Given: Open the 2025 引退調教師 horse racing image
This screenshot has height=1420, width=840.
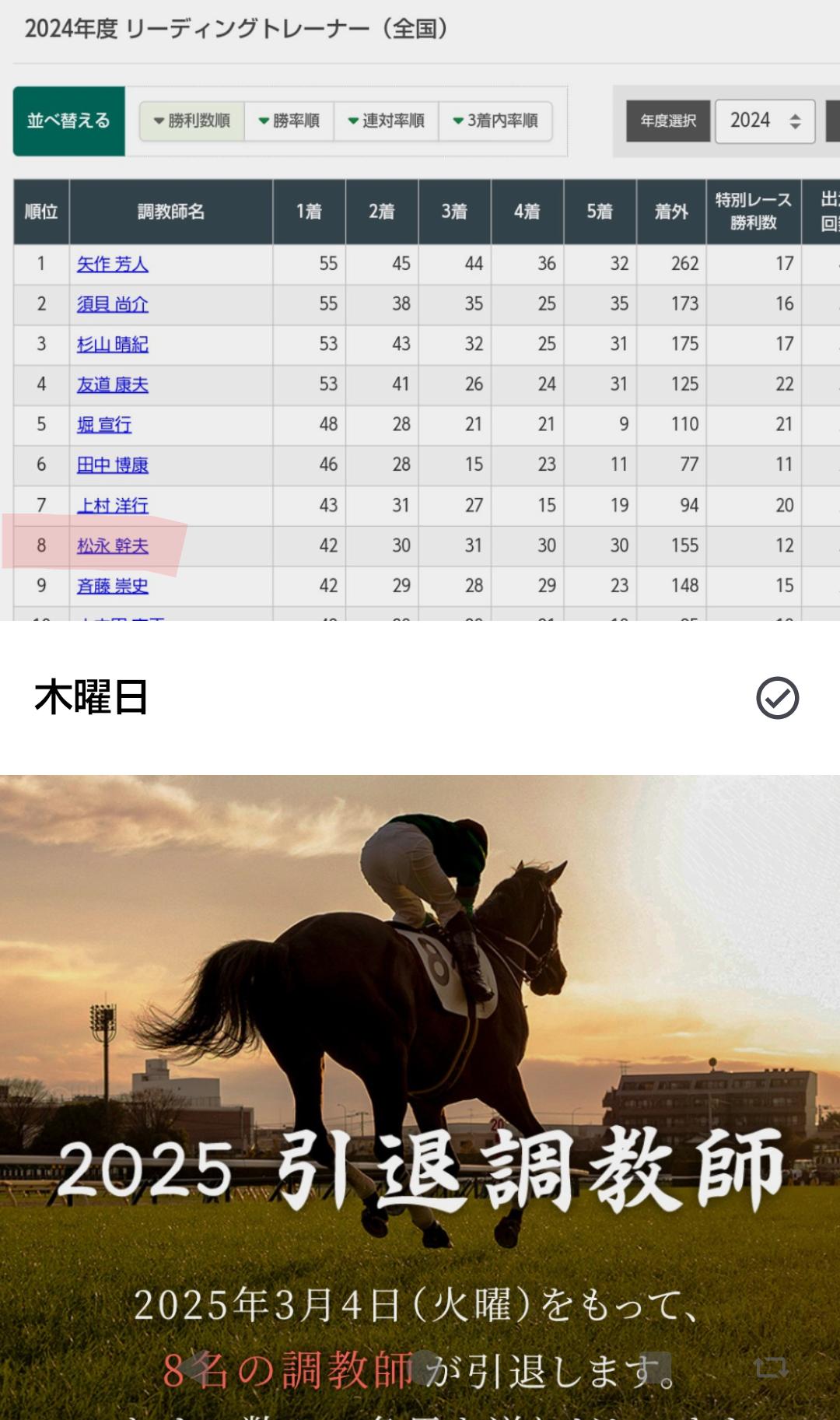Looking at the screenshot, I should 420,1089.
